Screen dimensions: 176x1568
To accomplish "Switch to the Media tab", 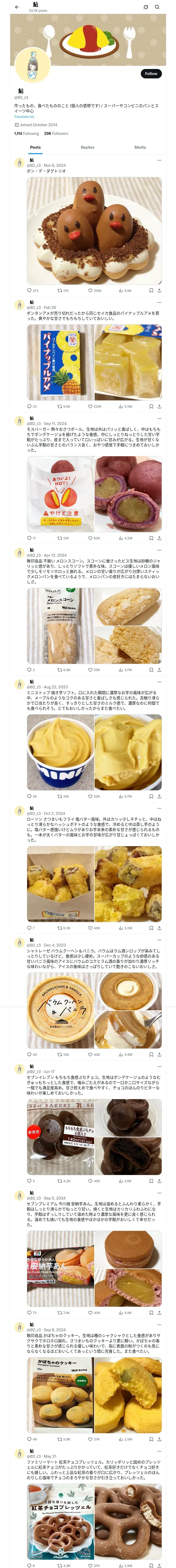I will [140, 147].
